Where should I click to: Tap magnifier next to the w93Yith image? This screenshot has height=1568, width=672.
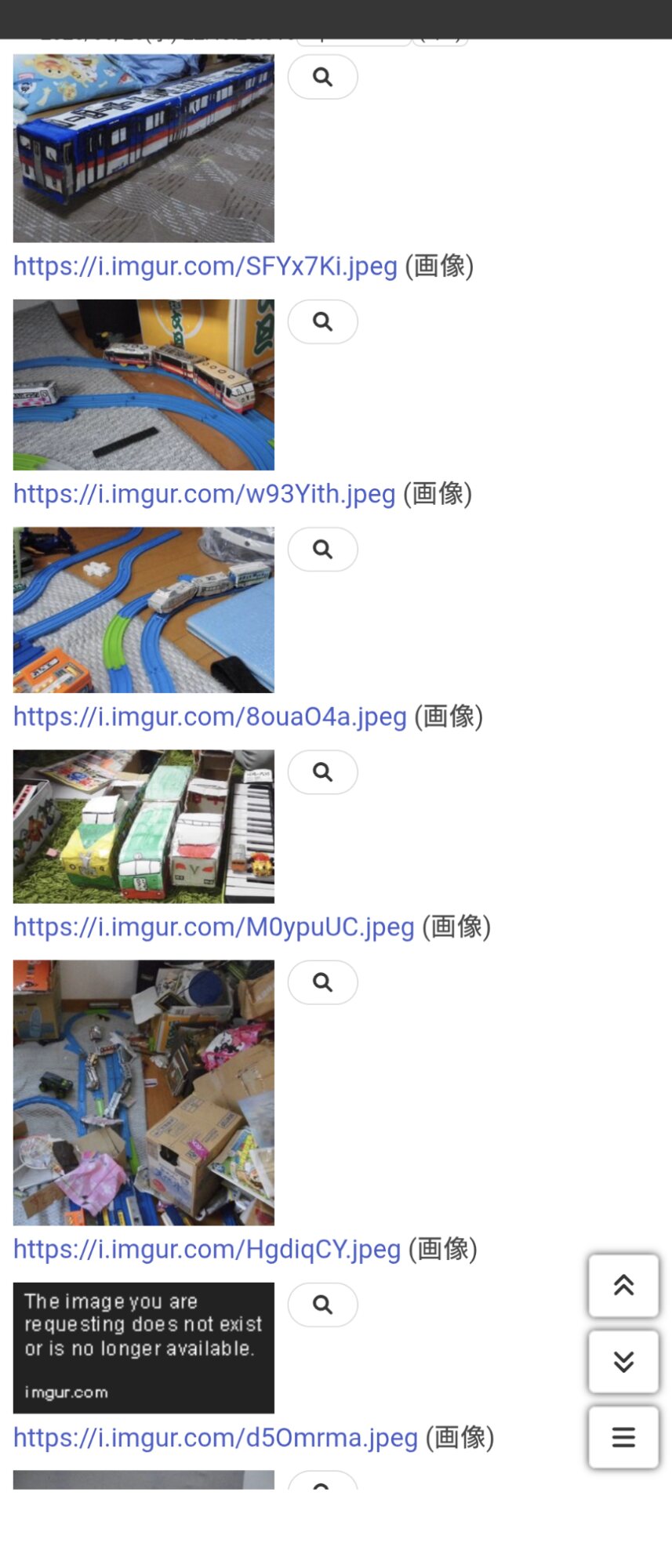click(322, 321)
